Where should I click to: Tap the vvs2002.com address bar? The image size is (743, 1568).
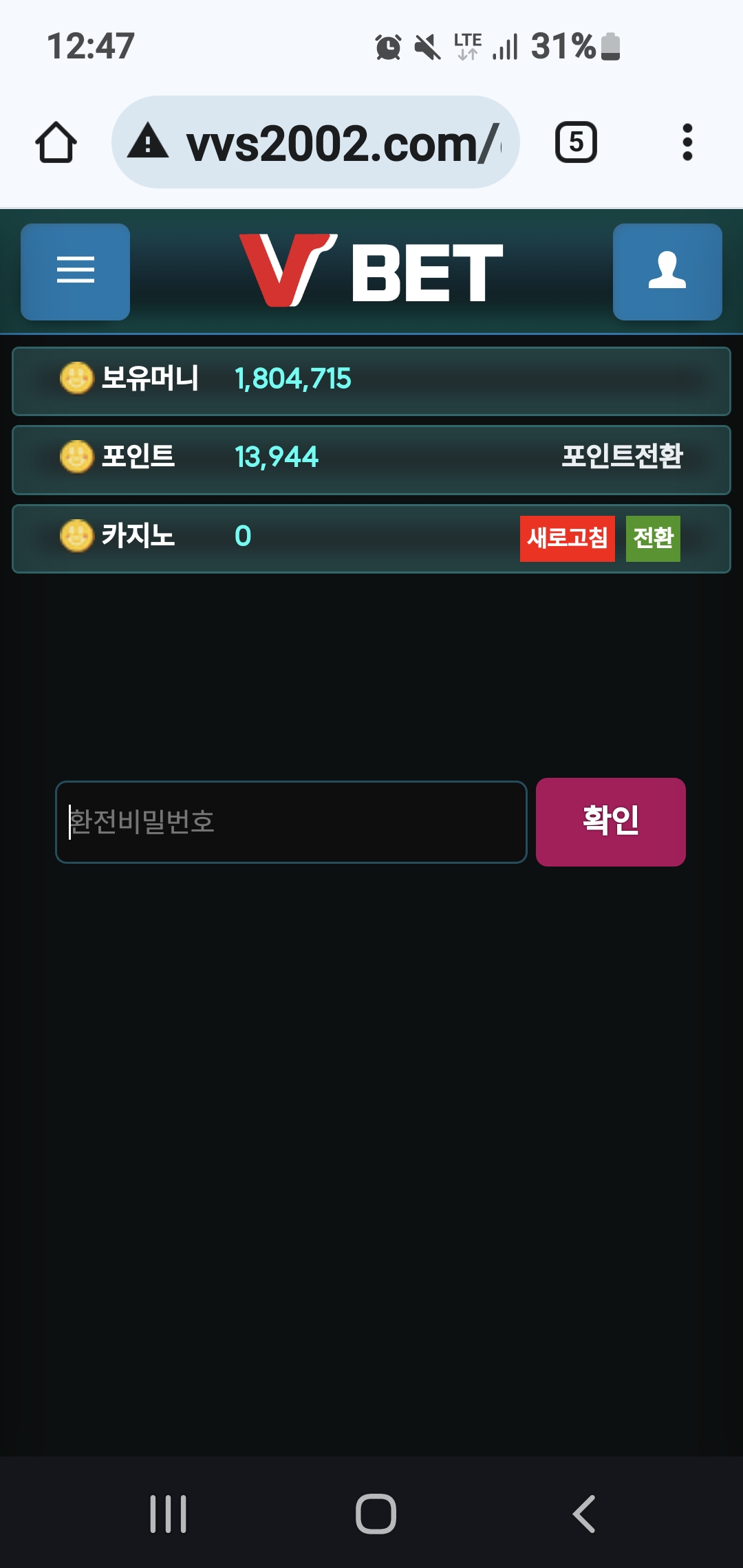[x=315, y=143]
